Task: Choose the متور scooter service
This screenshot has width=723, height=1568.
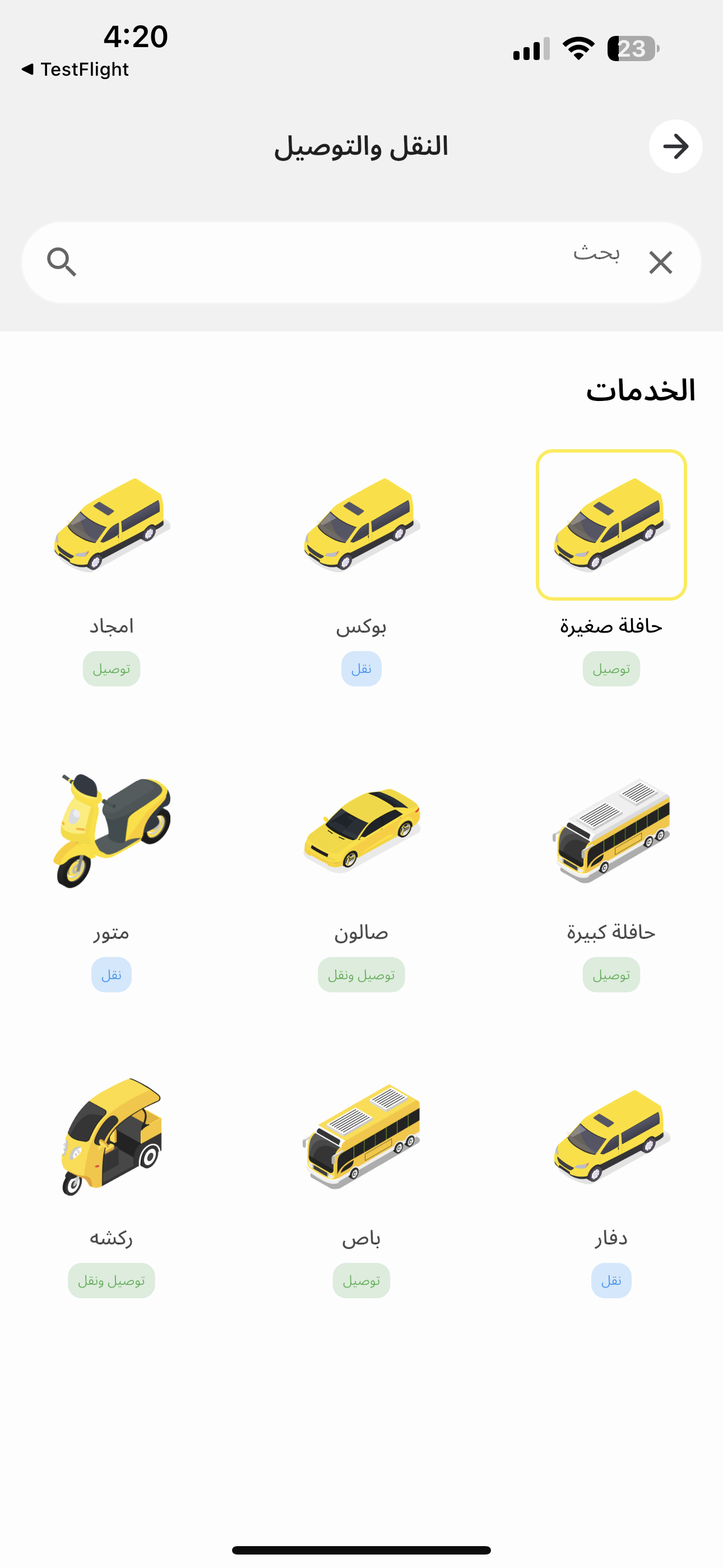Action: 112,830
